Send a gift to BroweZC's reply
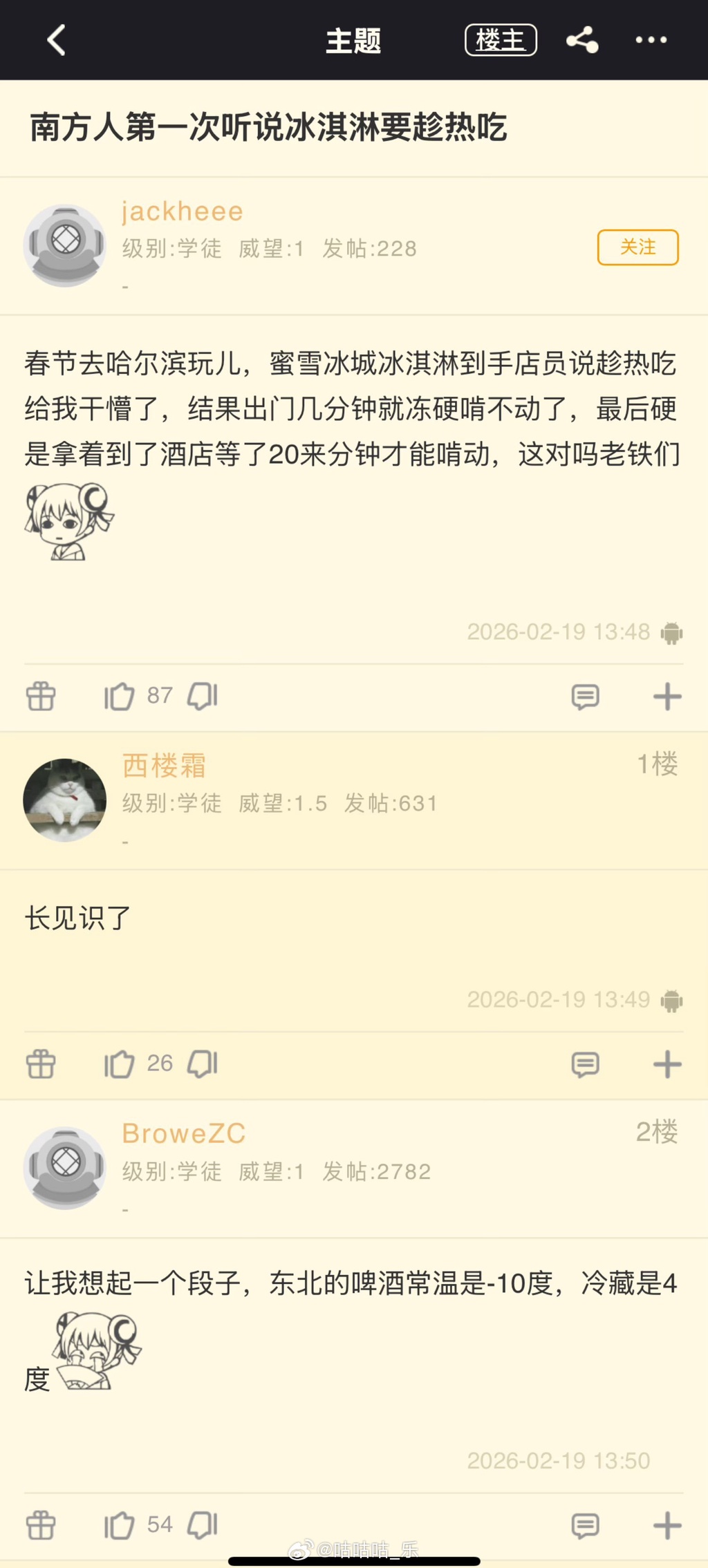The width and height of the screenshot is (708, 1568). (x=41, y=1525)
